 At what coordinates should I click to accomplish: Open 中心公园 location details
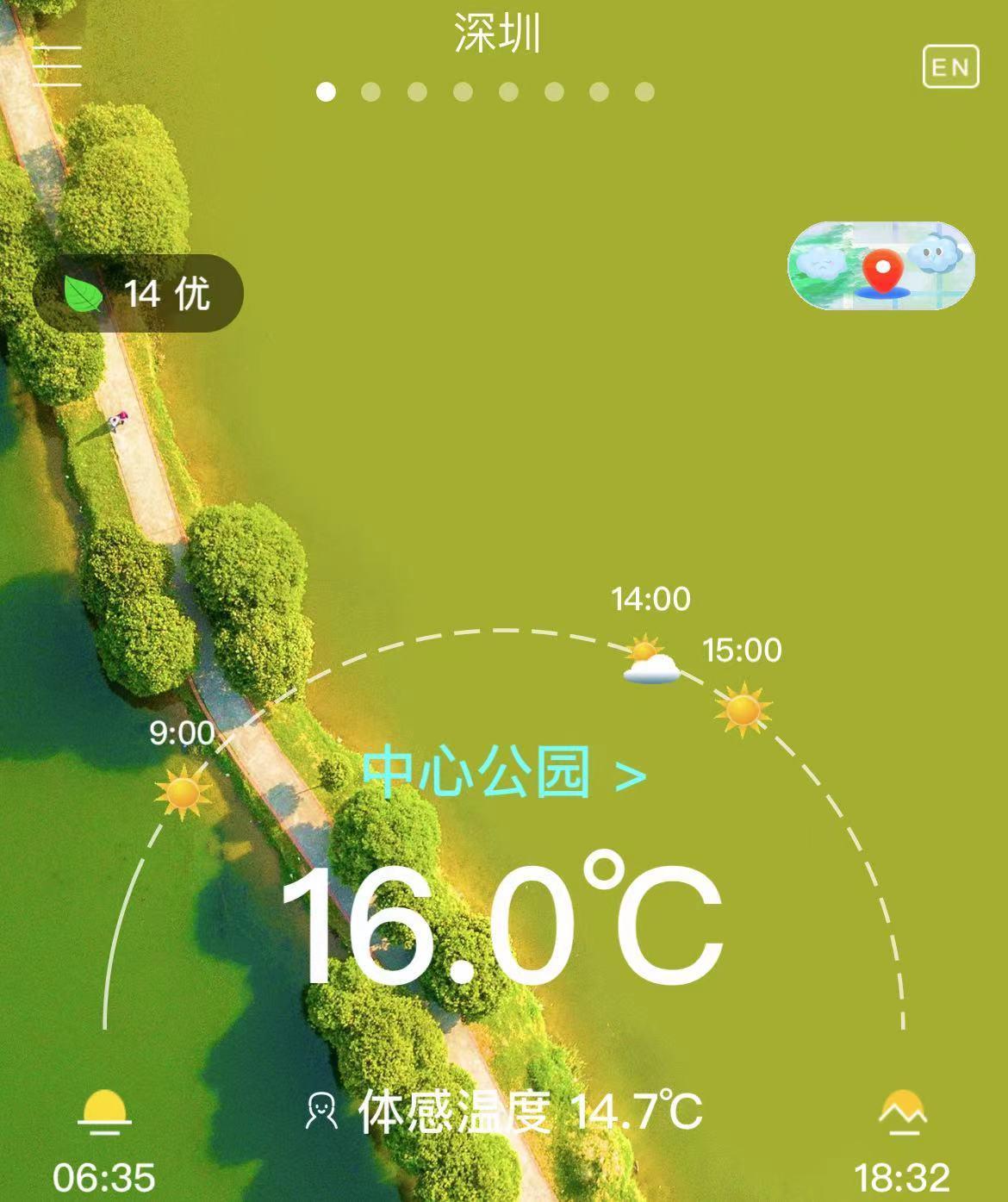pos(503,773)
